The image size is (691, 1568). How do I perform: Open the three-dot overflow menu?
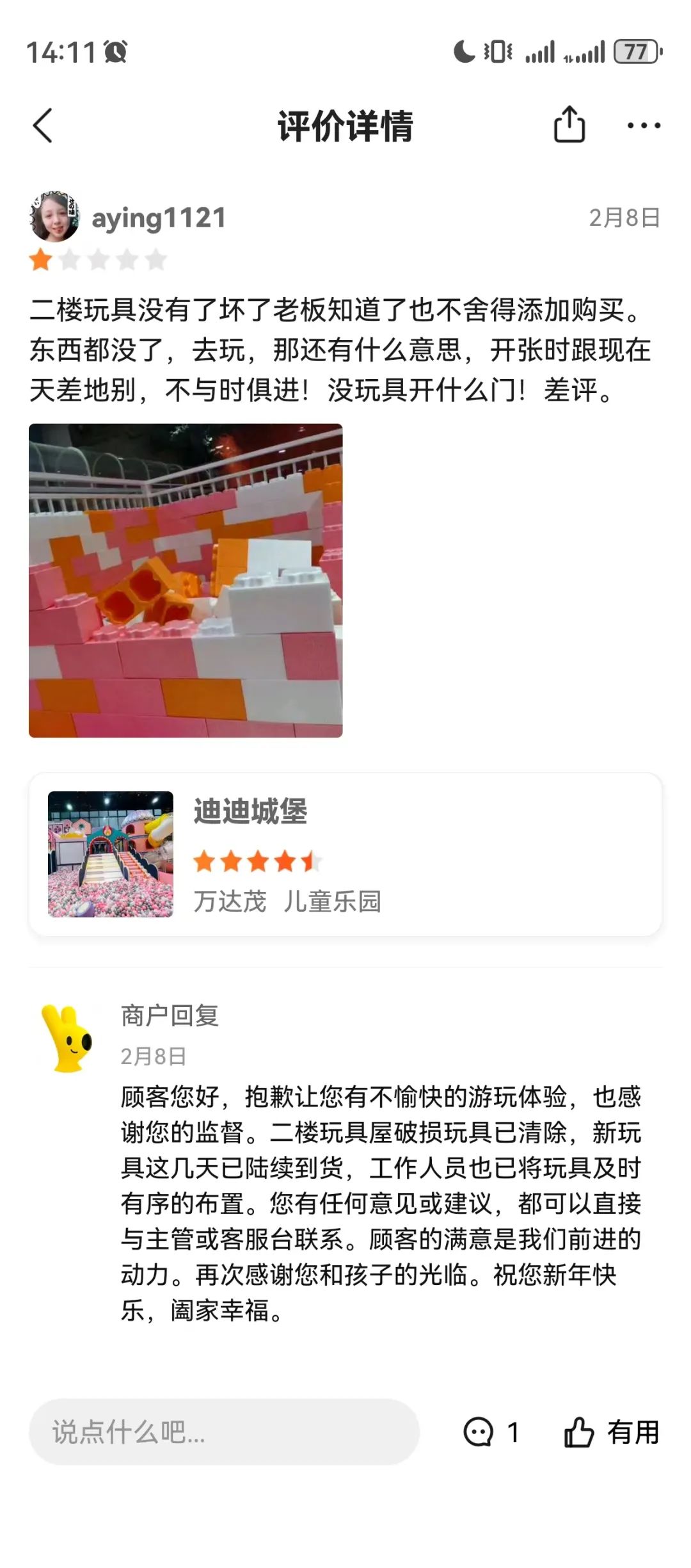tap(643, 125)
